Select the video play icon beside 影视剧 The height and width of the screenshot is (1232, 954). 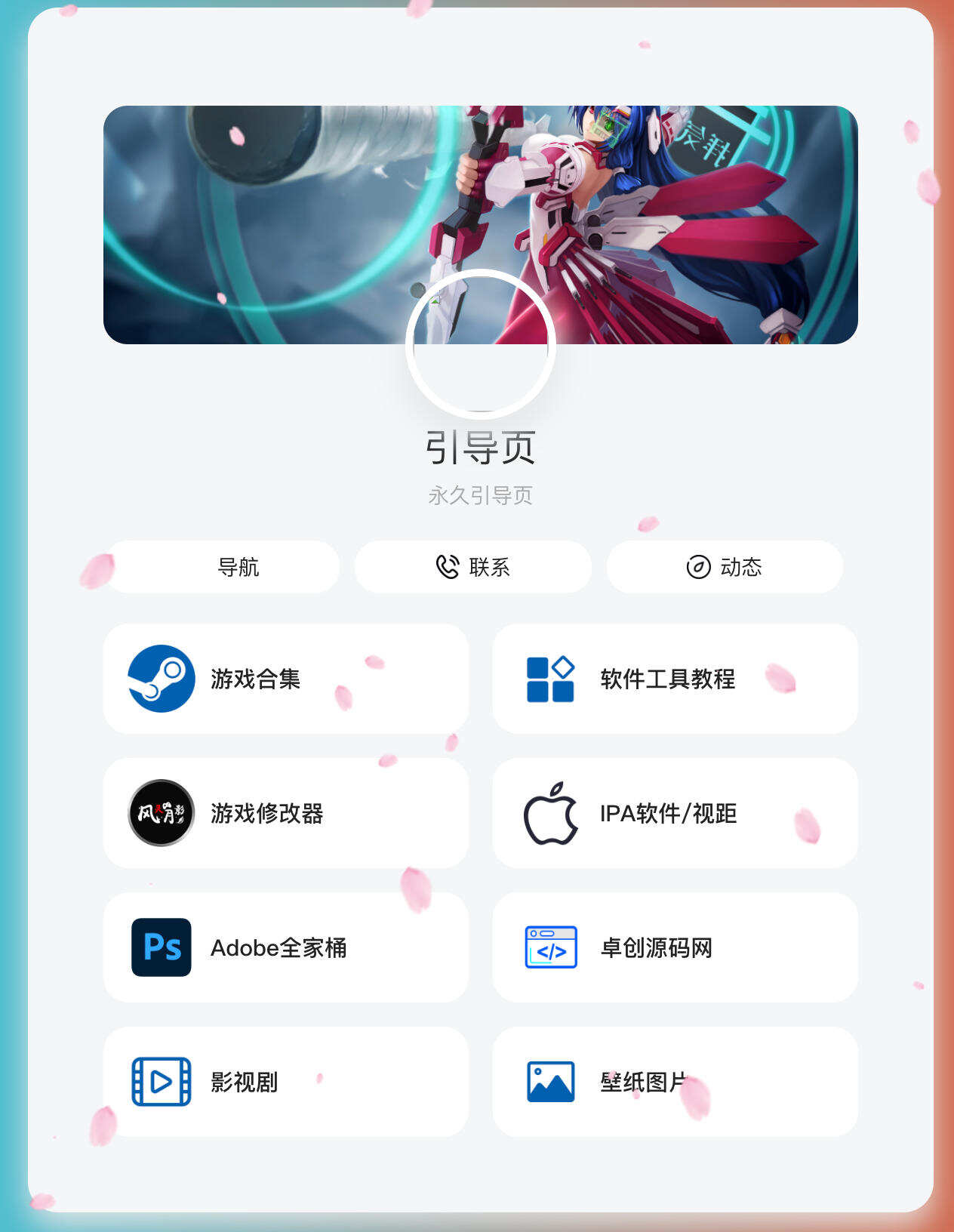click(x=161, y=1082)
